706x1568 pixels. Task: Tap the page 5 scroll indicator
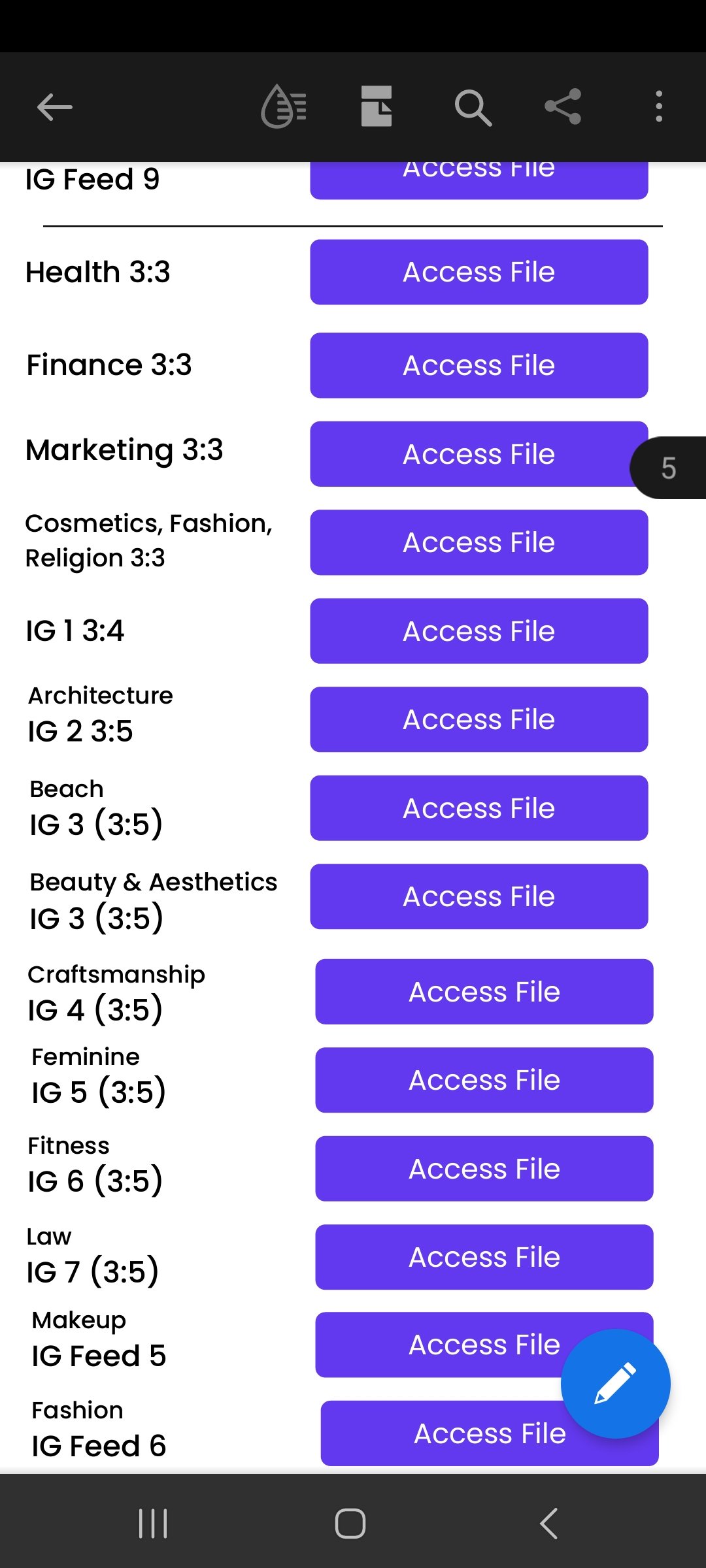[668, 468]
